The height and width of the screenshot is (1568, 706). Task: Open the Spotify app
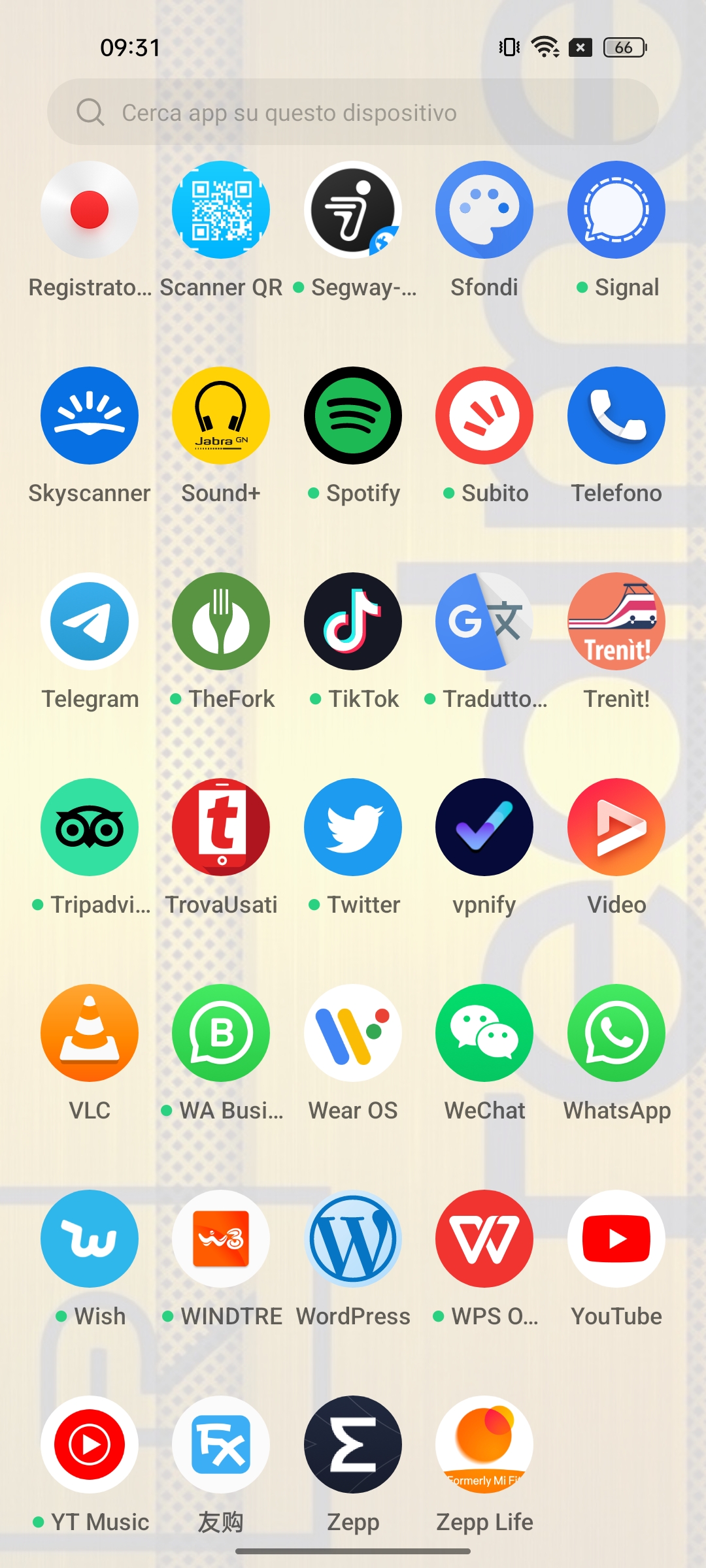tap(353, 416)
